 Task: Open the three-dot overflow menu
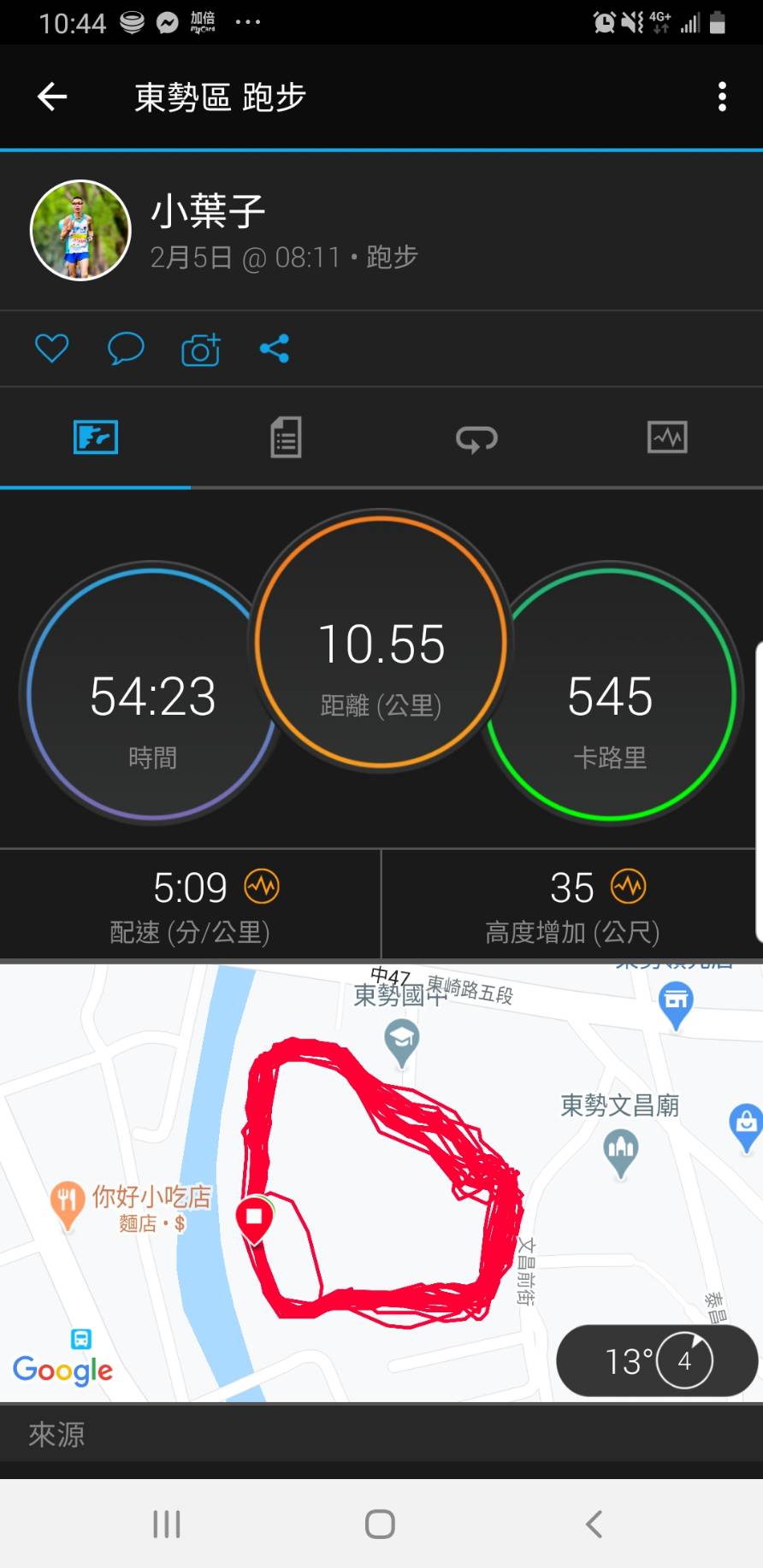[x=722, y=97]
